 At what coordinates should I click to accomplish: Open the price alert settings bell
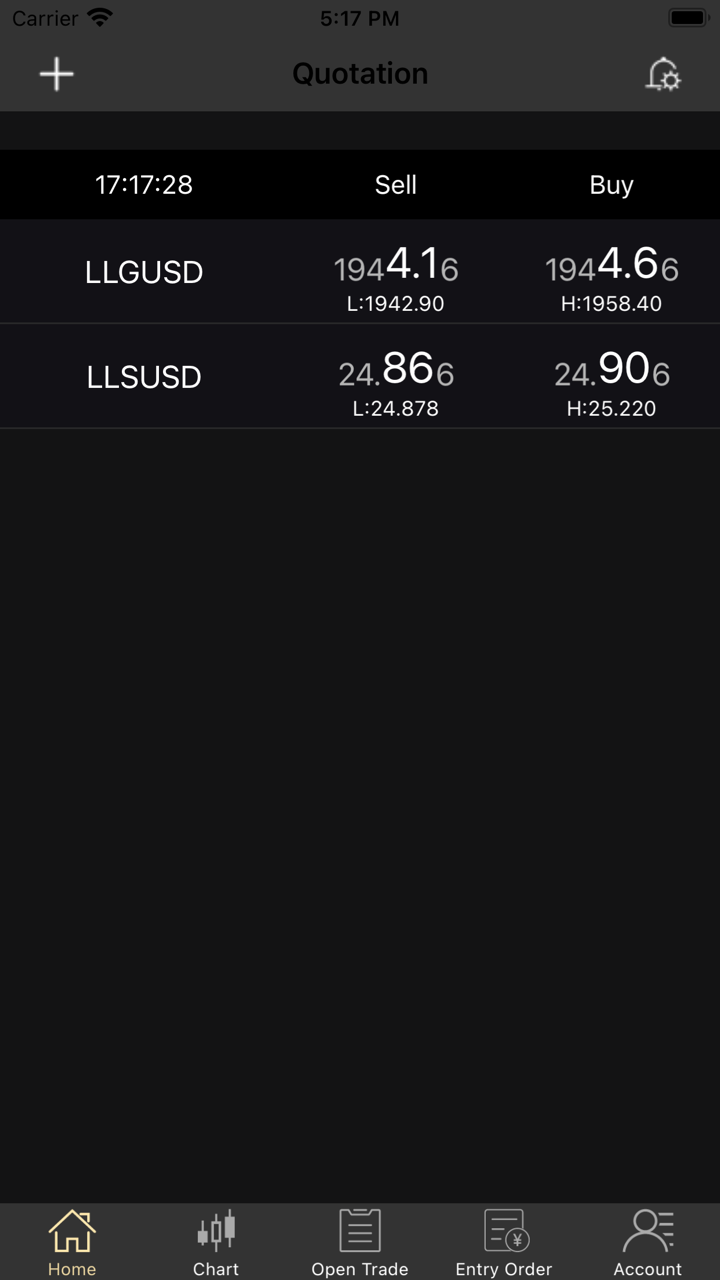tap(663, 75)
